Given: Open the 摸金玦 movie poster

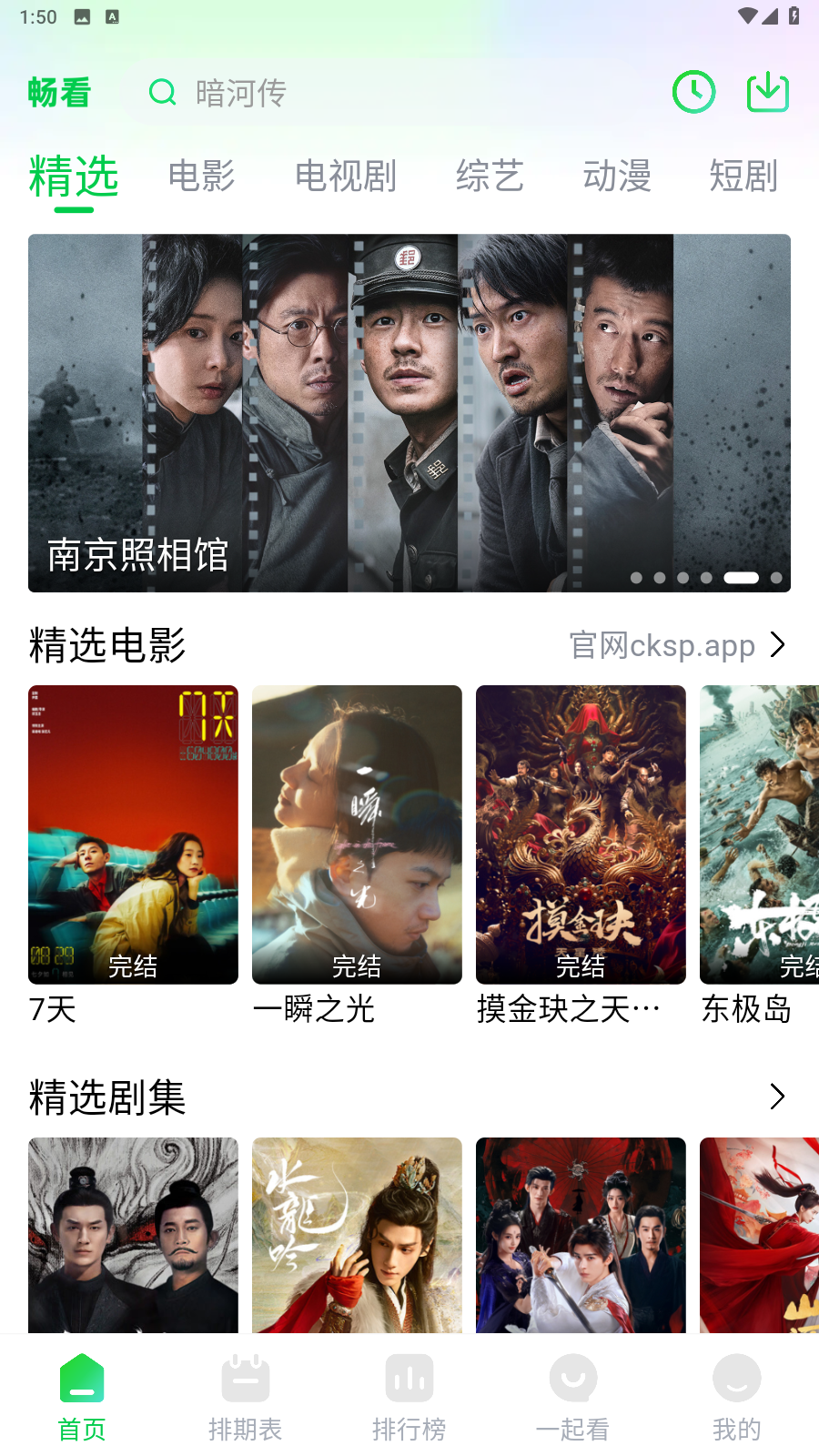Looking at the screenshot, I should tap(581, 834).
